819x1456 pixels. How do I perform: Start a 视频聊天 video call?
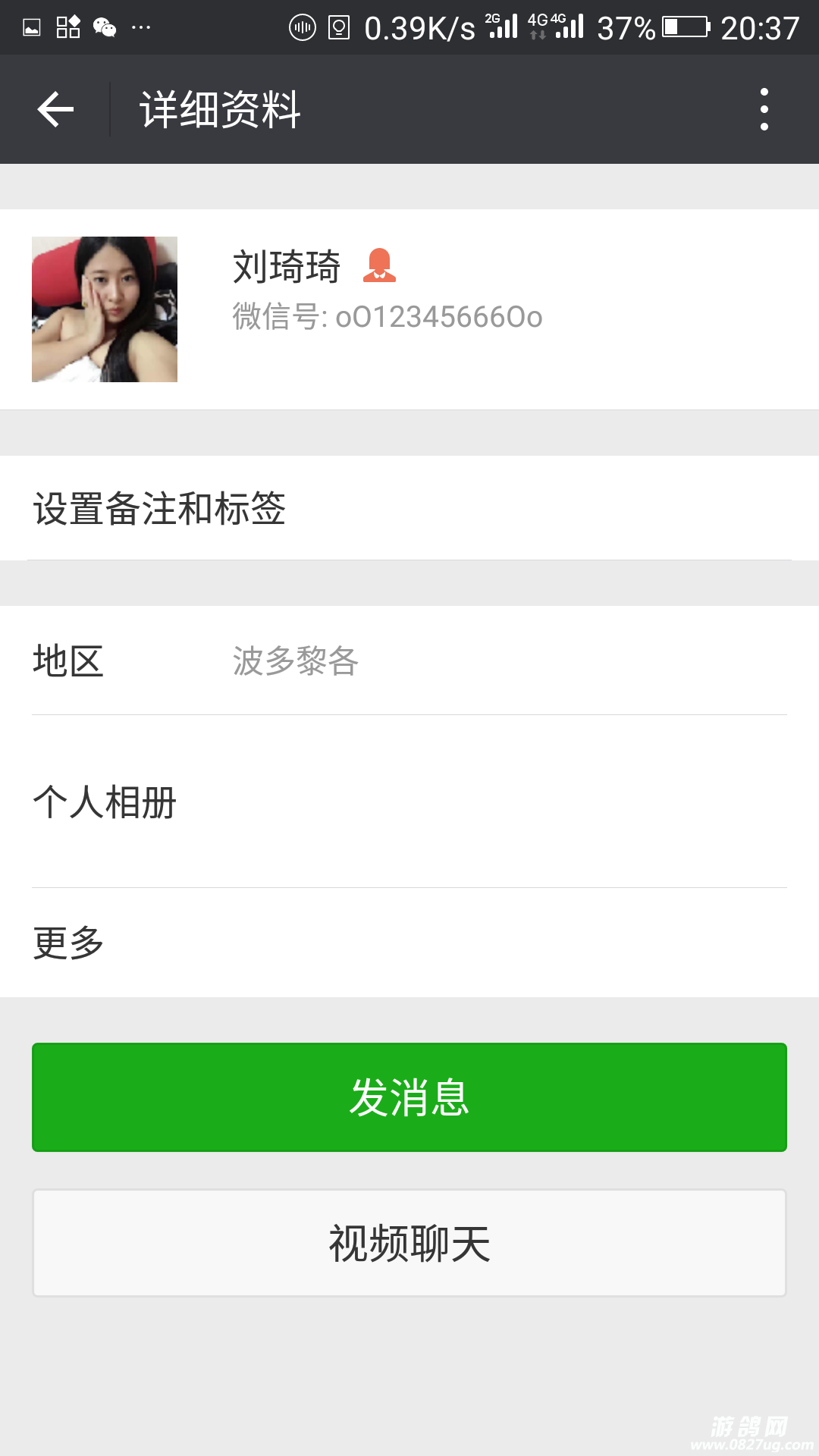(409, 1243)
